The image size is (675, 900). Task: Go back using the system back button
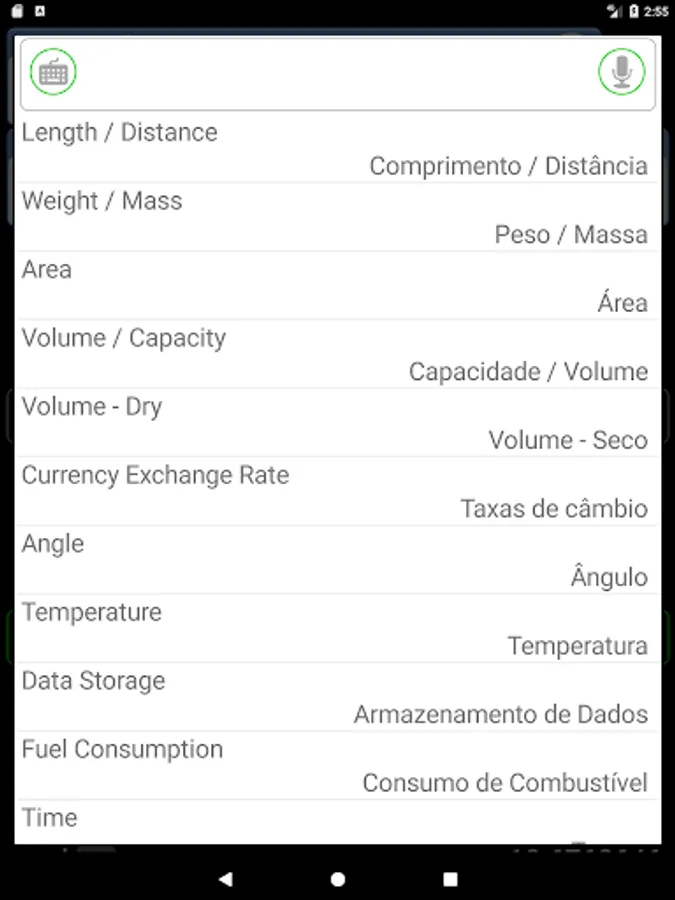[225, 879]
